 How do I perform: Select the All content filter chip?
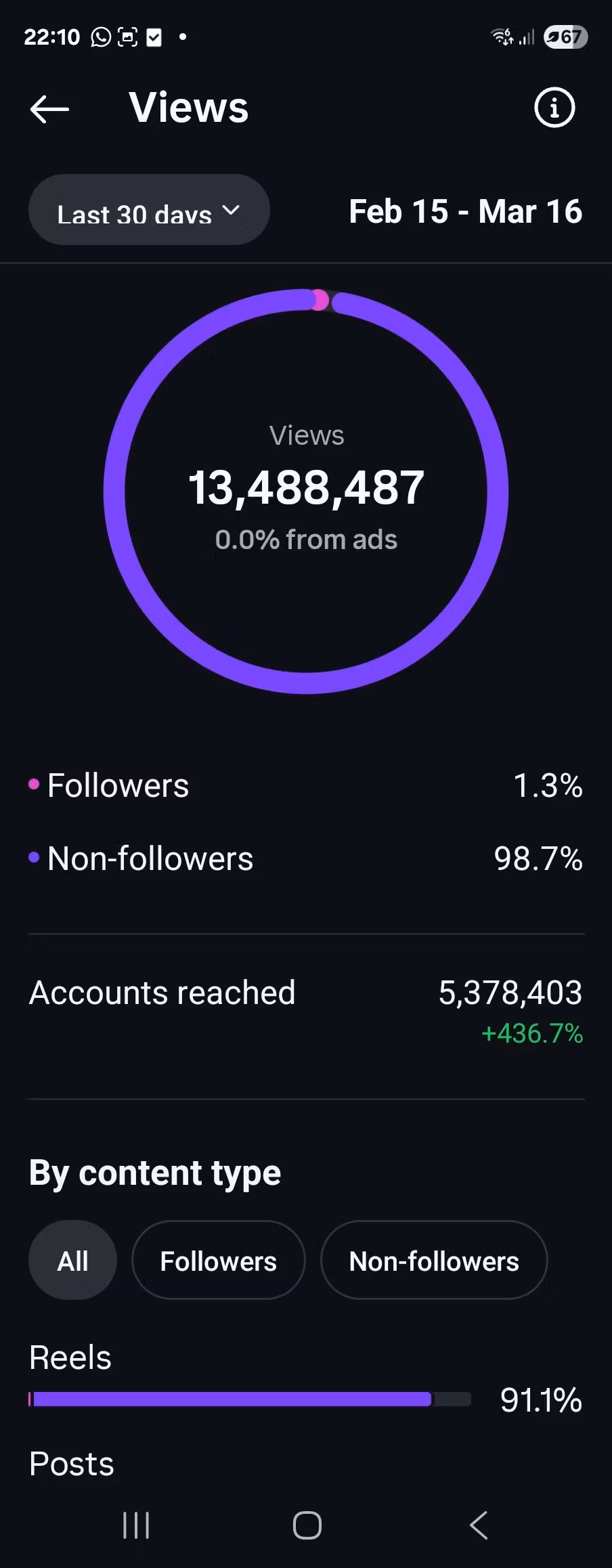pyautogui.click(x=72, y=1261)
